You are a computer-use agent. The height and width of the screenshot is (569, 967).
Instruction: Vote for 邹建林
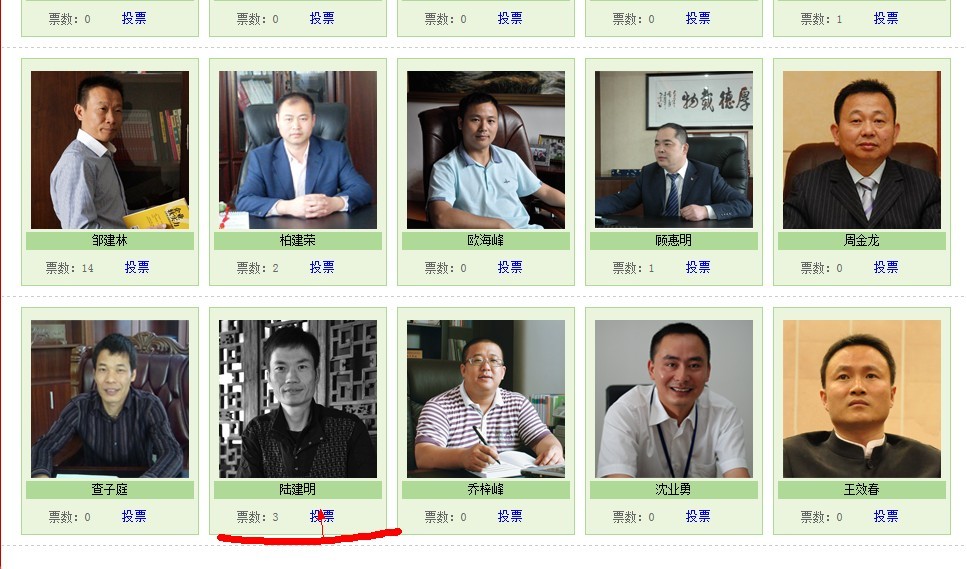coord(137,267)
